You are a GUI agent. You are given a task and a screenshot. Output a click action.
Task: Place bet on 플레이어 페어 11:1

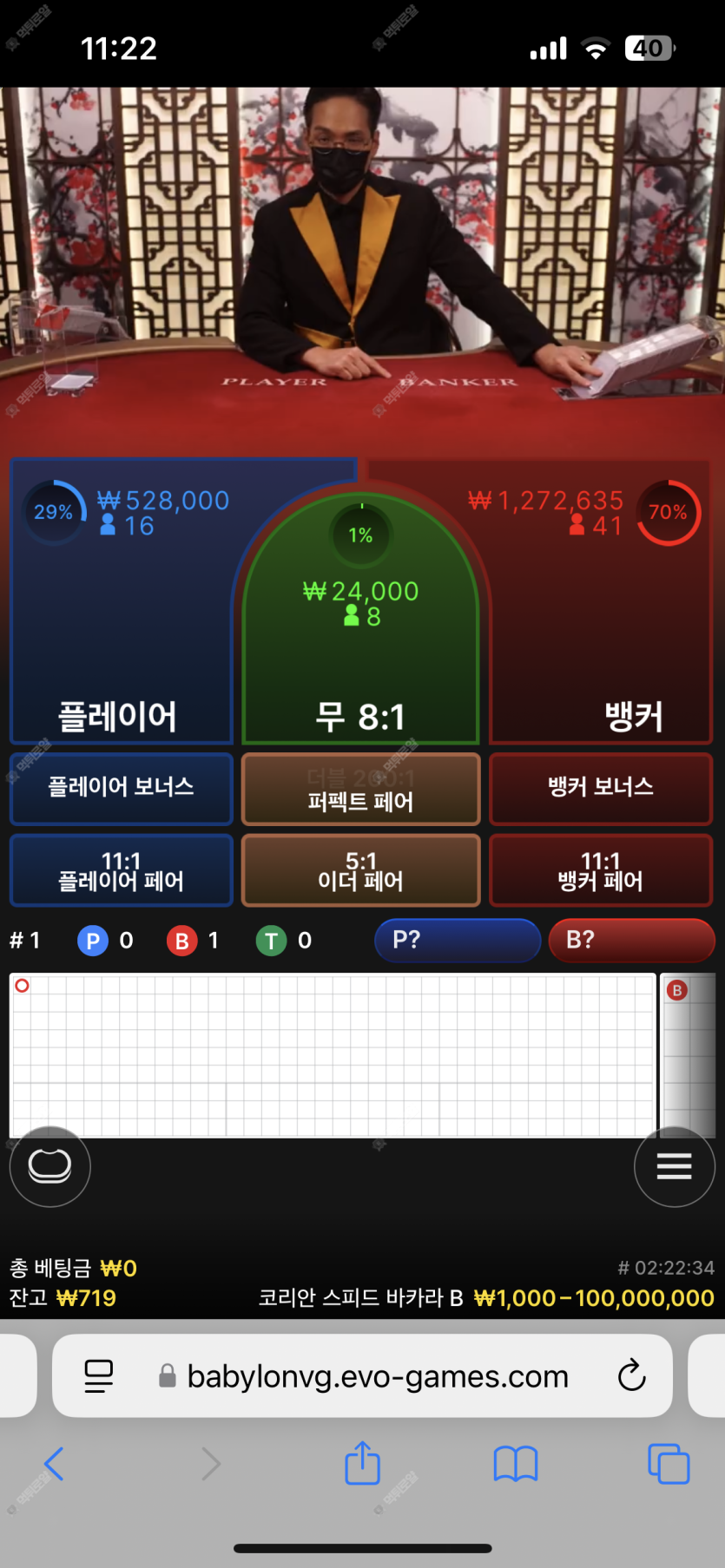(x=121, y=870)
